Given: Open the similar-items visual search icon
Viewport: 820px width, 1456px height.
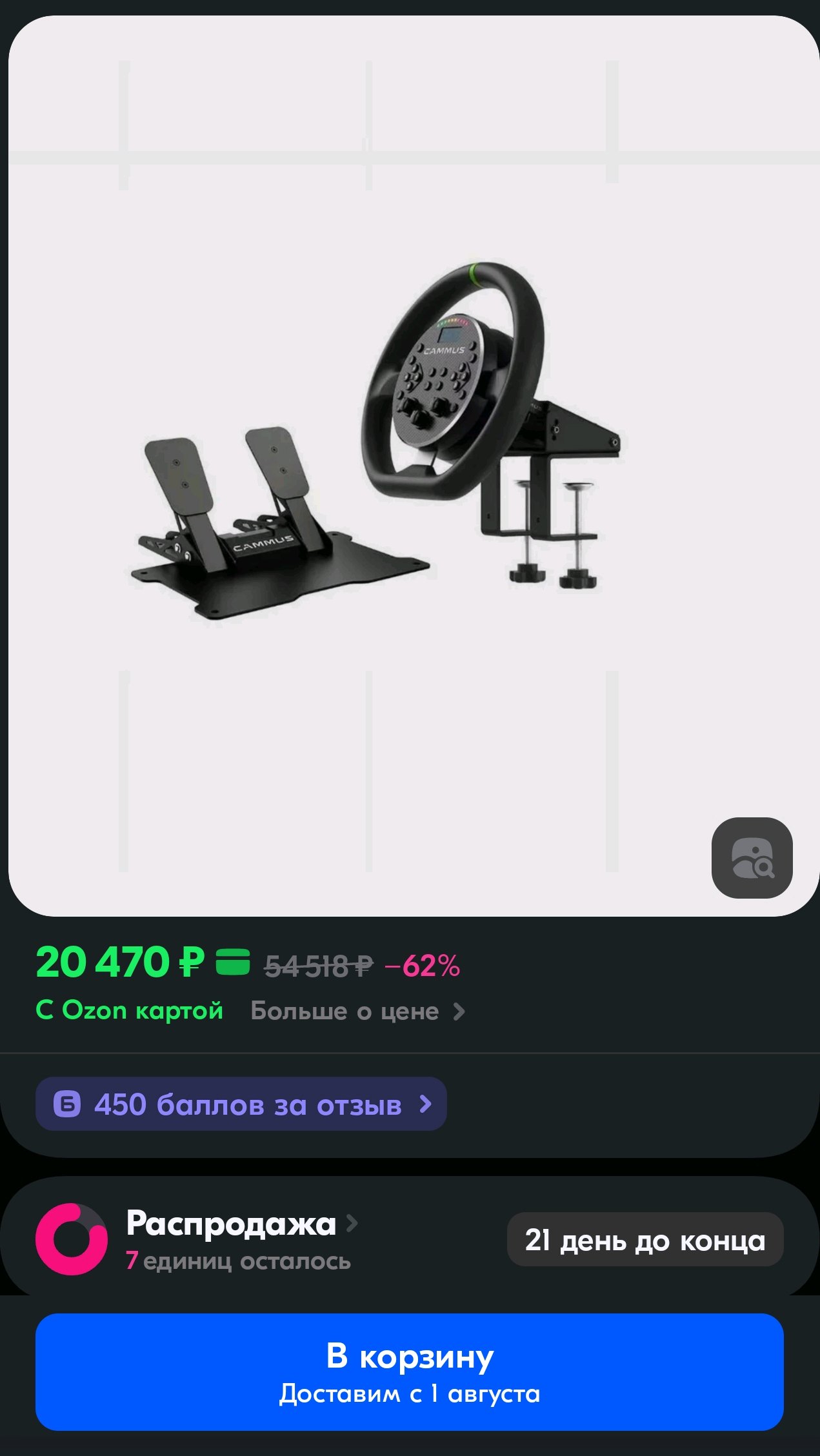Looking at the screenshot, I should (752, 857).
